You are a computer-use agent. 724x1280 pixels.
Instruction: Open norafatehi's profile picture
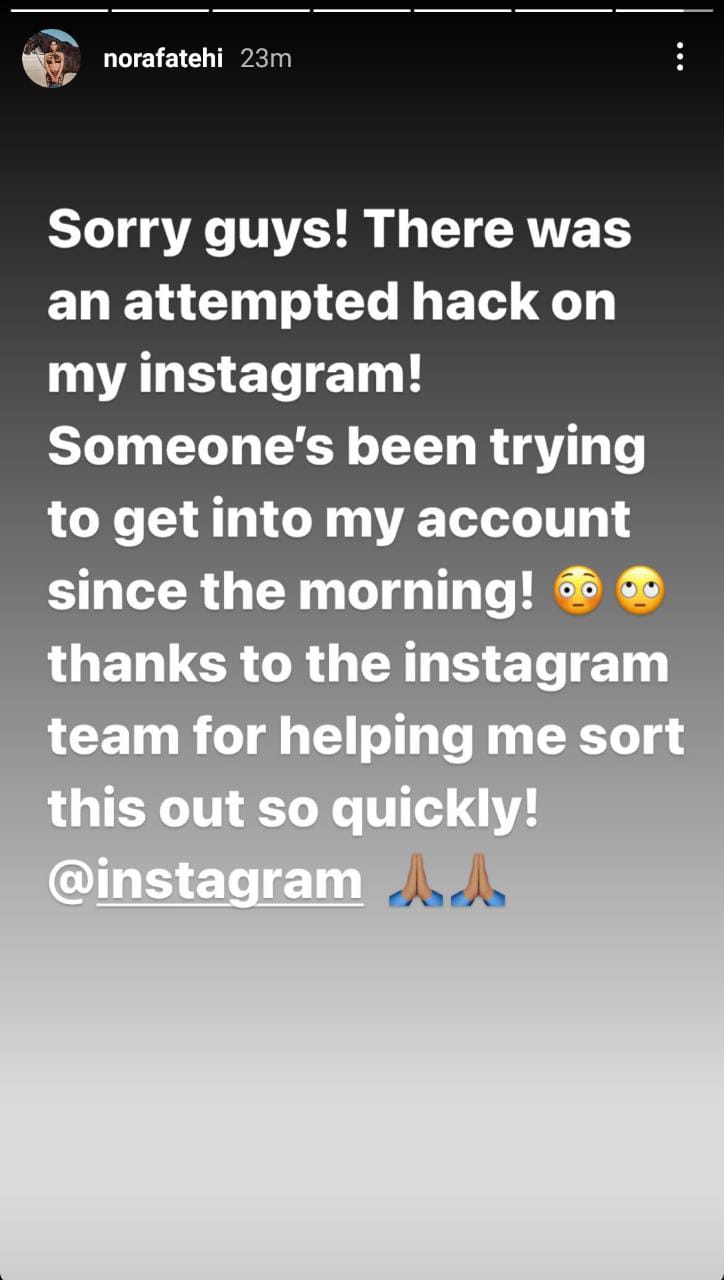[51, 58]
